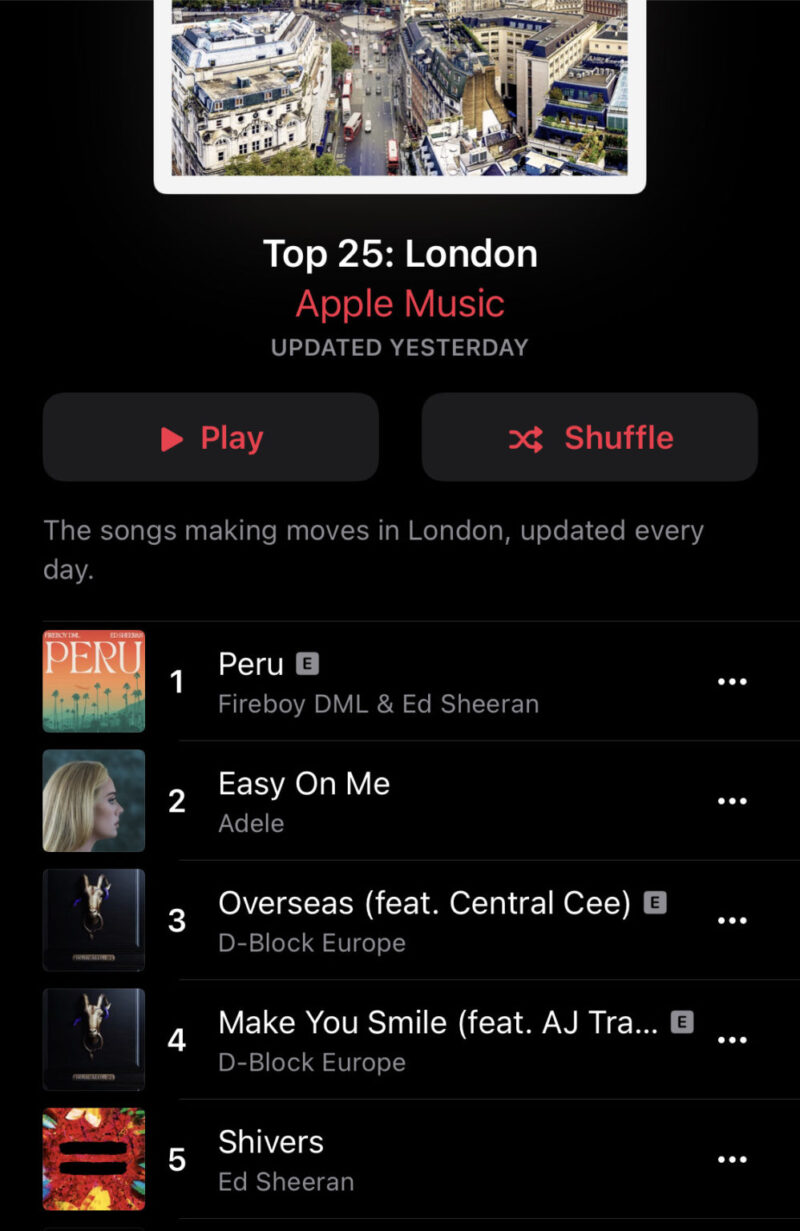
Task: Open more options for Easy On Me
Action: pos(733,801)
